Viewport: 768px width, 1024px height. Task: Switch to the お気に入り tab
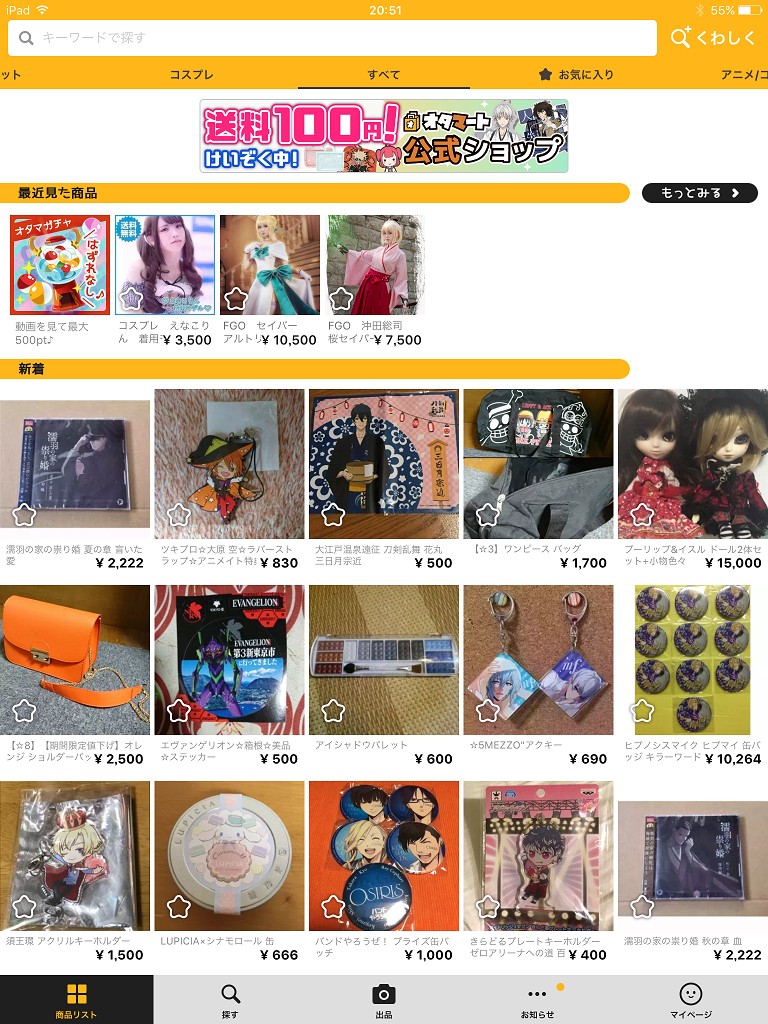(x=576, y=75)
